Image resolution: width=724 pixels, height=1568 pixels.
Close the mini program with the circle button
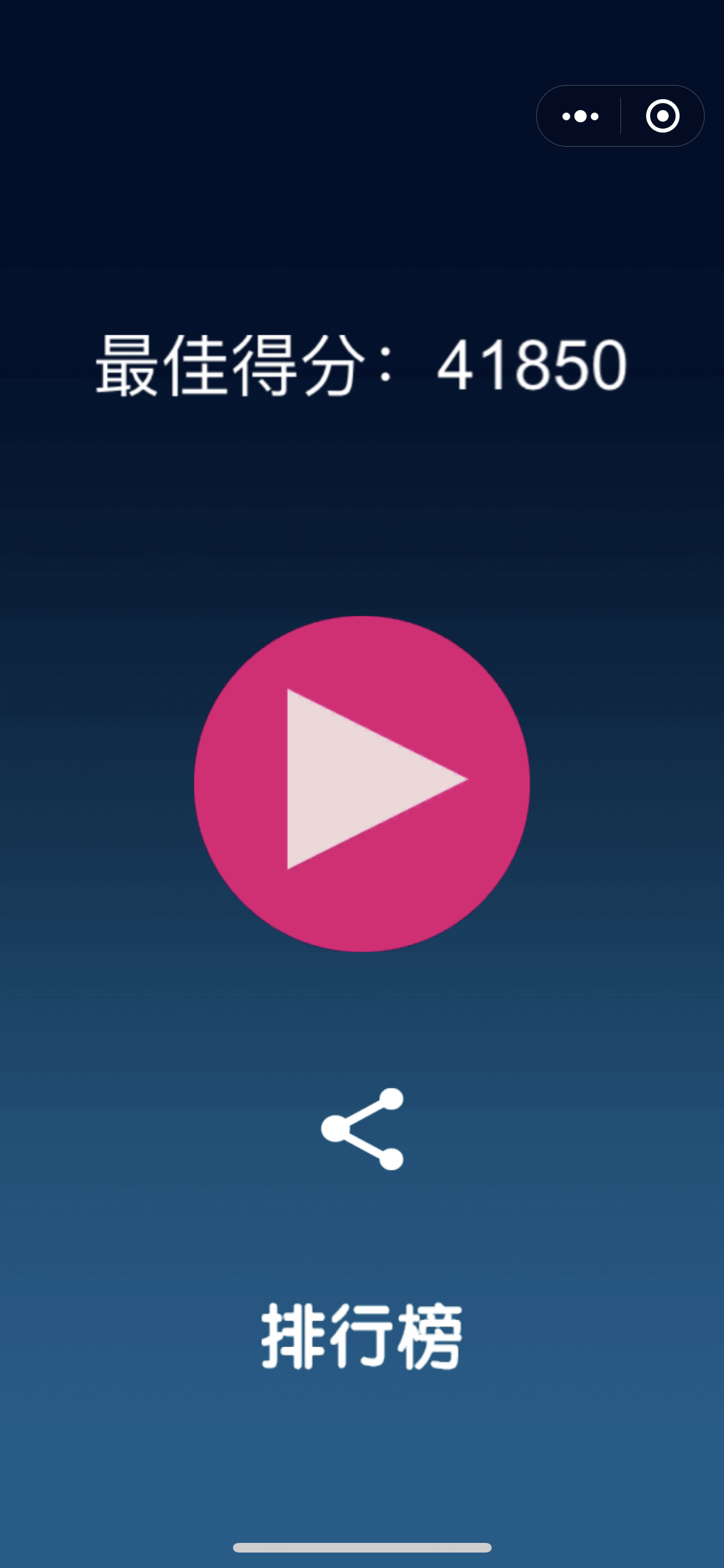tap(662, 117)
